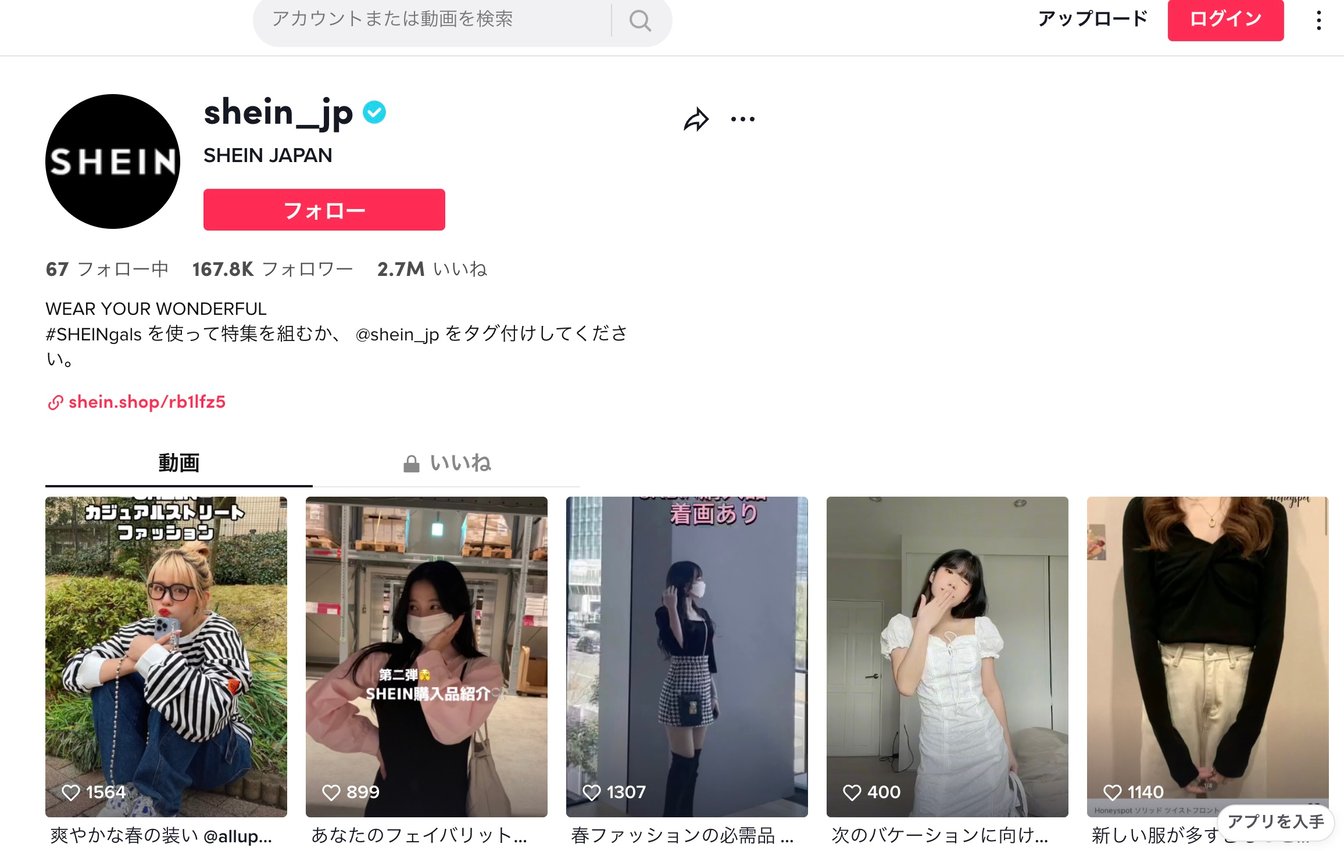Viewport: 1344px width, 851px height.
Task: Tap the ログイン login button
Action: 1225,19
